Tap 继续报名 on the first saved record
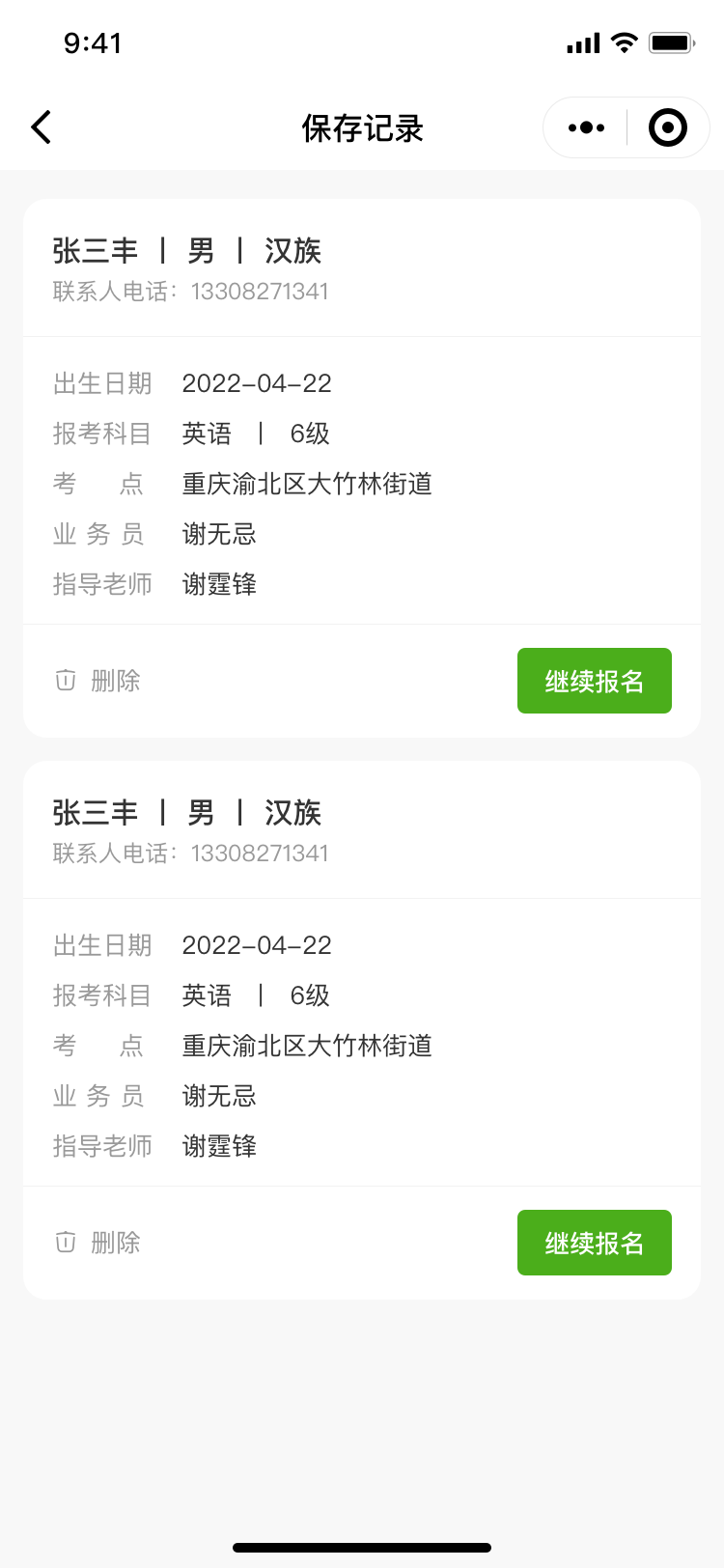The width and height of the screenshot is (724, 1568). (x=594, y=681)
